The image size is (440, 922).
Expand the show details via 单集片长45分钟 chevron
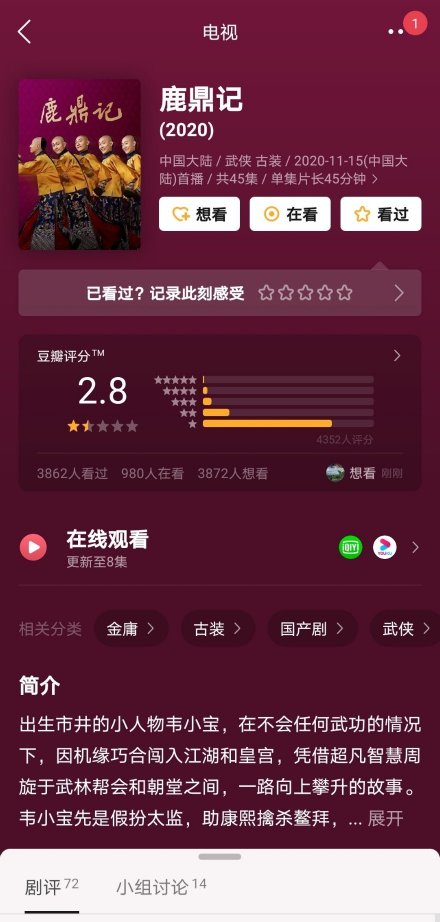pos(375,179)
